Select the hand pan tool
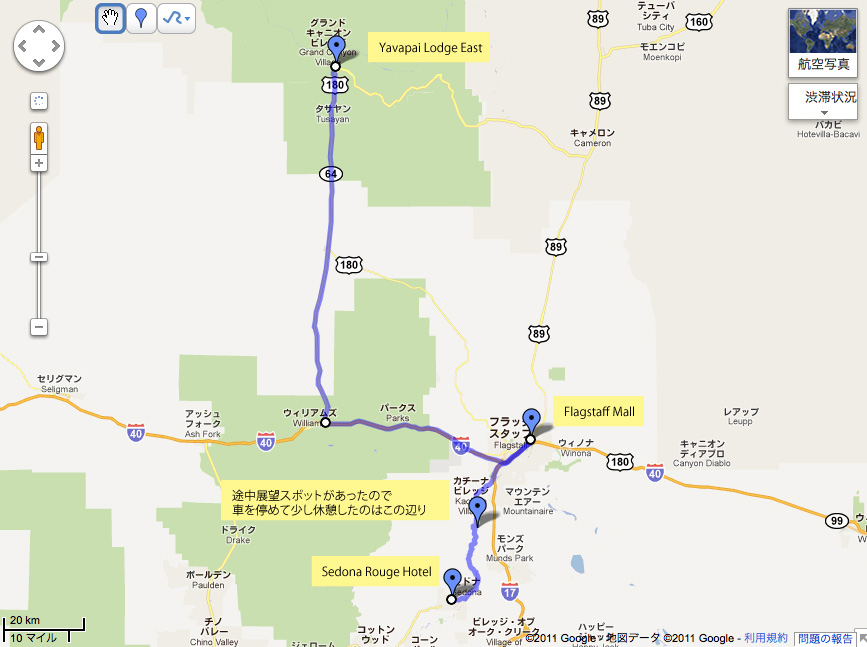The height and width of the screenshot is (647, 867). pos(110,18)
